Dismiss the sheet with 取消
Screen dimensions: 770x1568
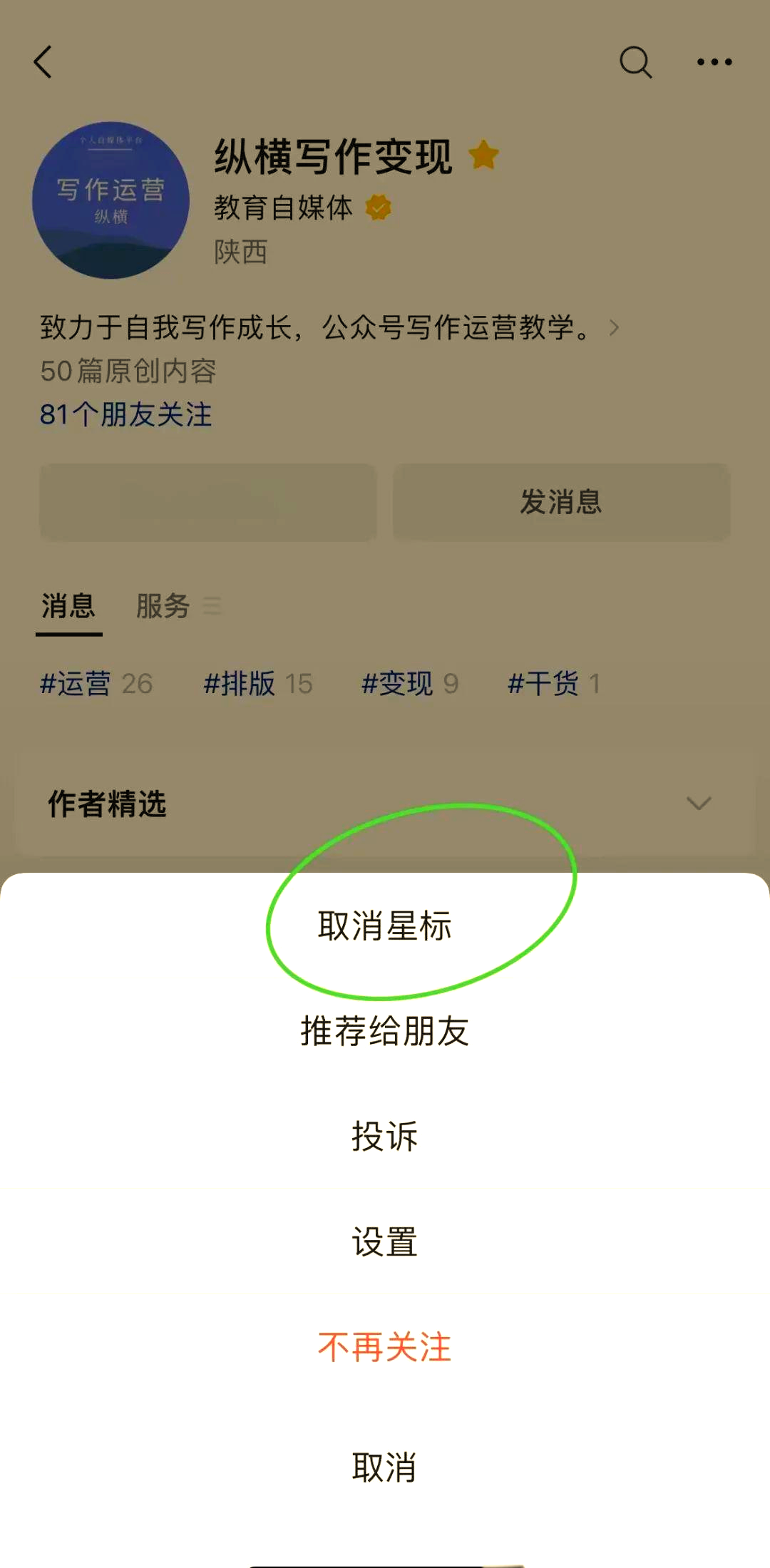click(x=385, y=1467)
